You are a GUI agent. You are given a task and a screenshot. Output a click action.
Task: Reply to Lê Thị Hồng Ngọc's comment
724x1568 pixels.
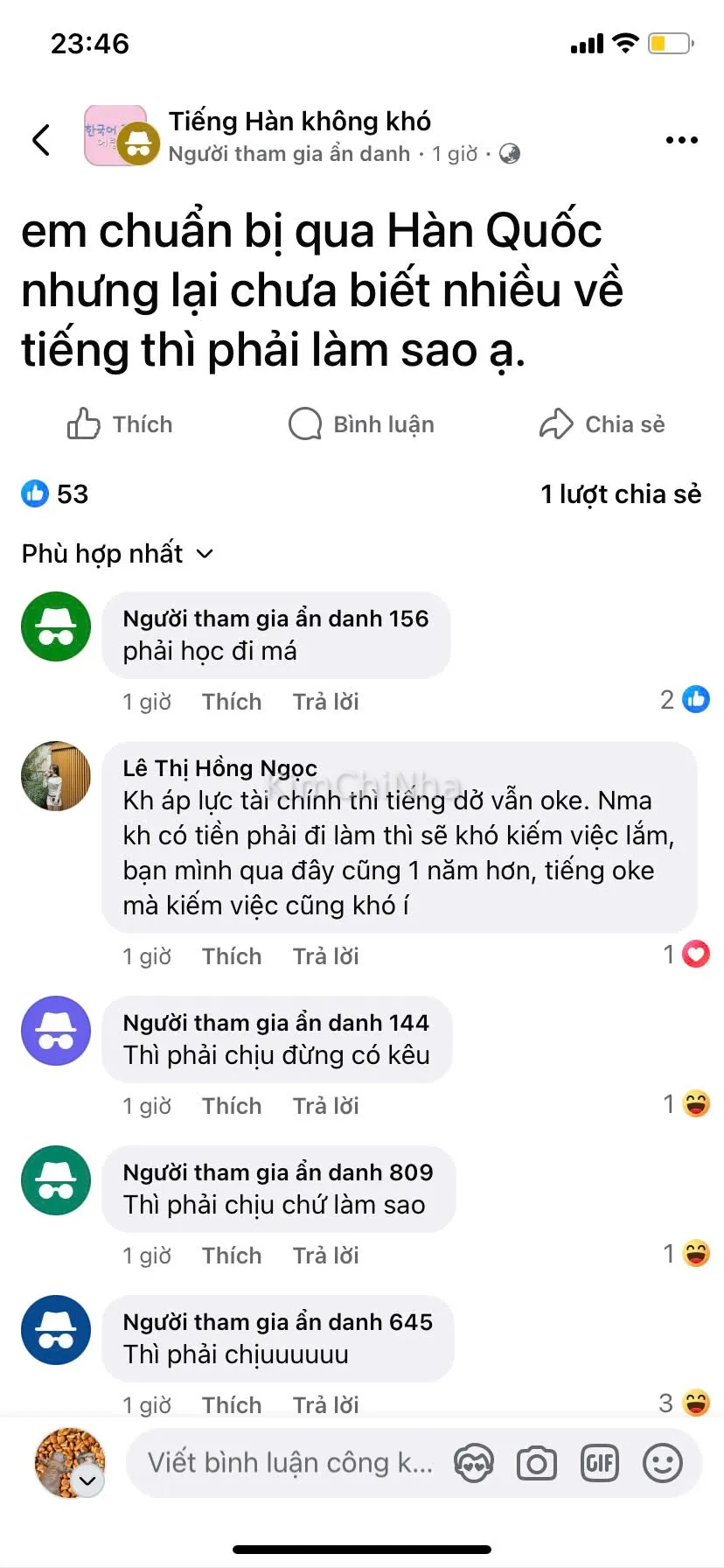[325, 956]
